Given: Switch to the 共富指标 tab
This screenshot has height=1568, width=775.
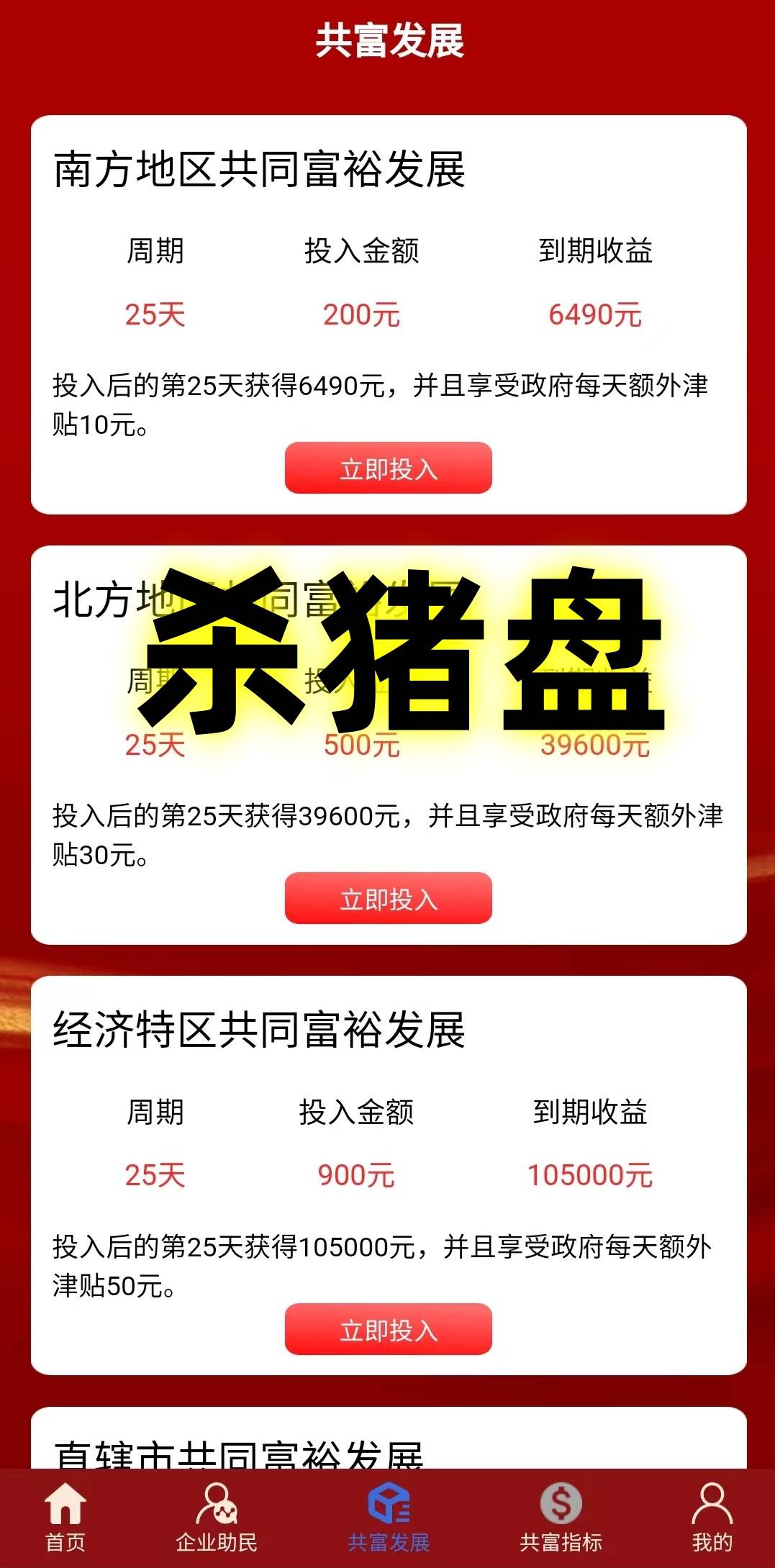Looking at the screenshot, I should click(x=561, y=1516).
